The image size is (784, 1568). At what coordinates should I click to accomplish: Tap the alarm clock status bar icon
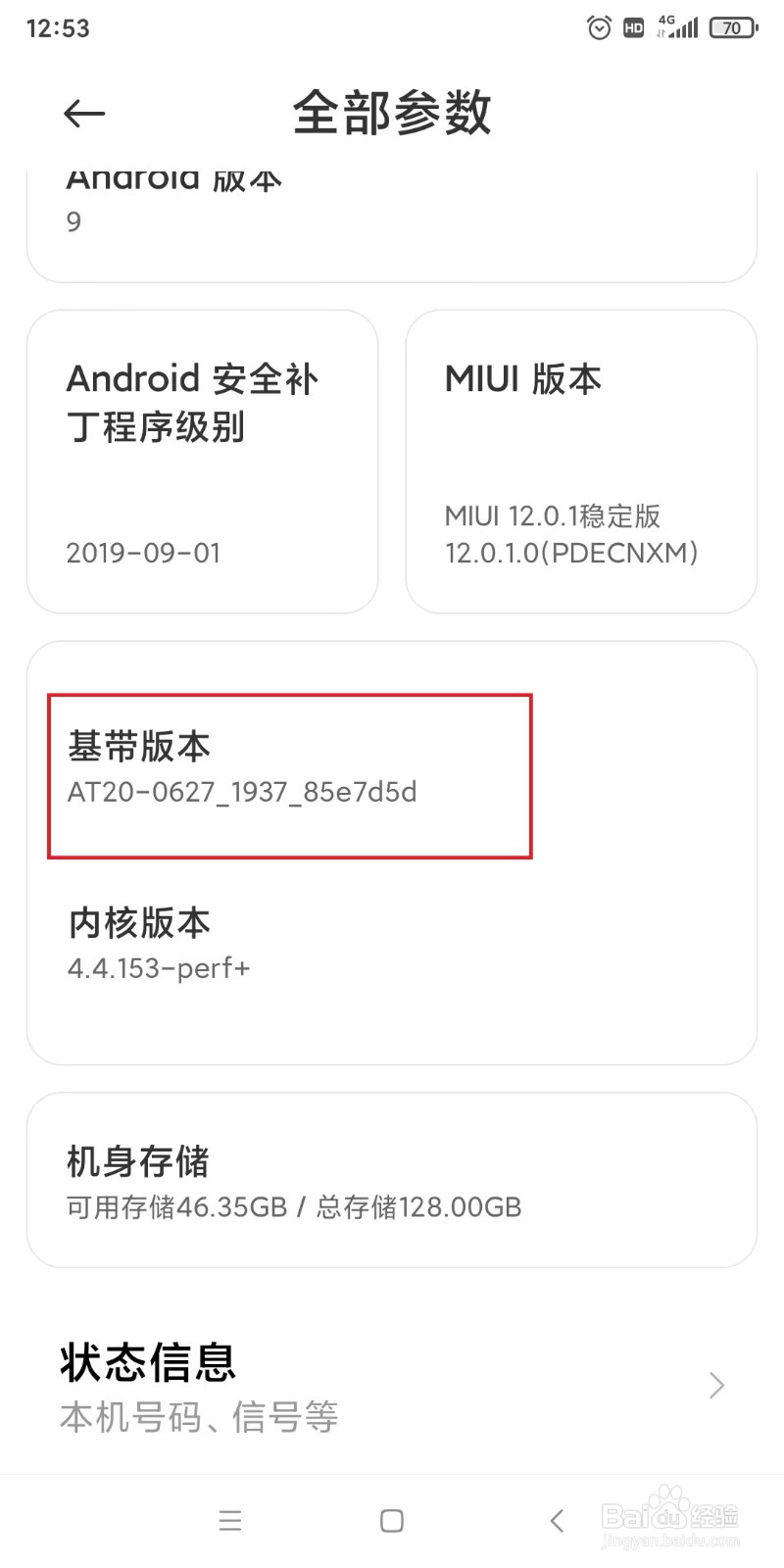598,27
